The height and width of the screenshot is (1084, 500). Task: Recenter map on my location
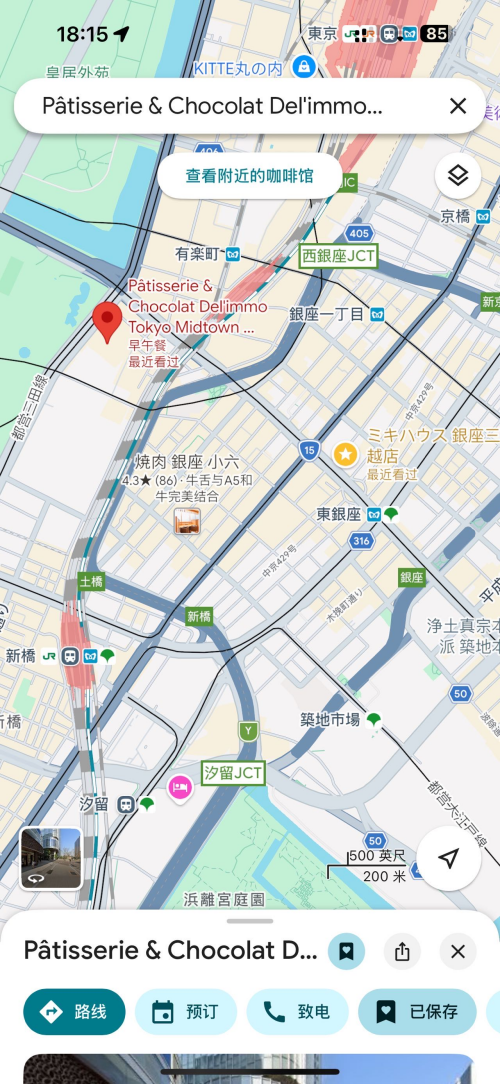(x=449, y=858)
